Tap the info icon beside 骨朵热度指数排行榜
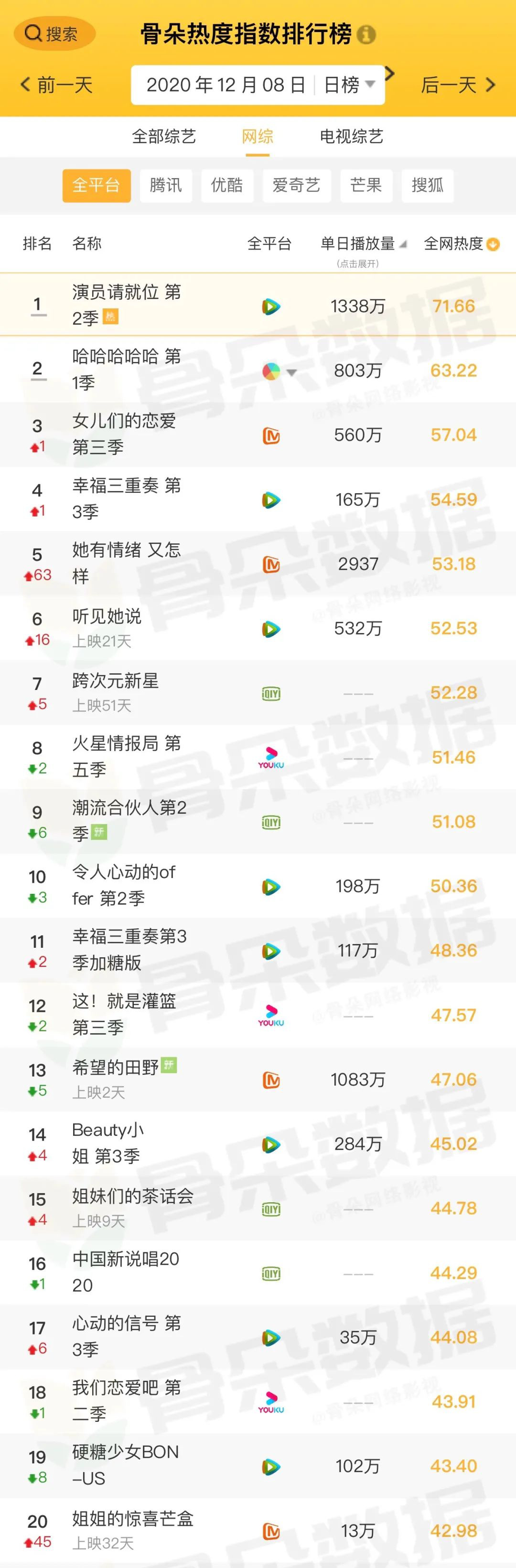516x1568 pixels. 365,35
